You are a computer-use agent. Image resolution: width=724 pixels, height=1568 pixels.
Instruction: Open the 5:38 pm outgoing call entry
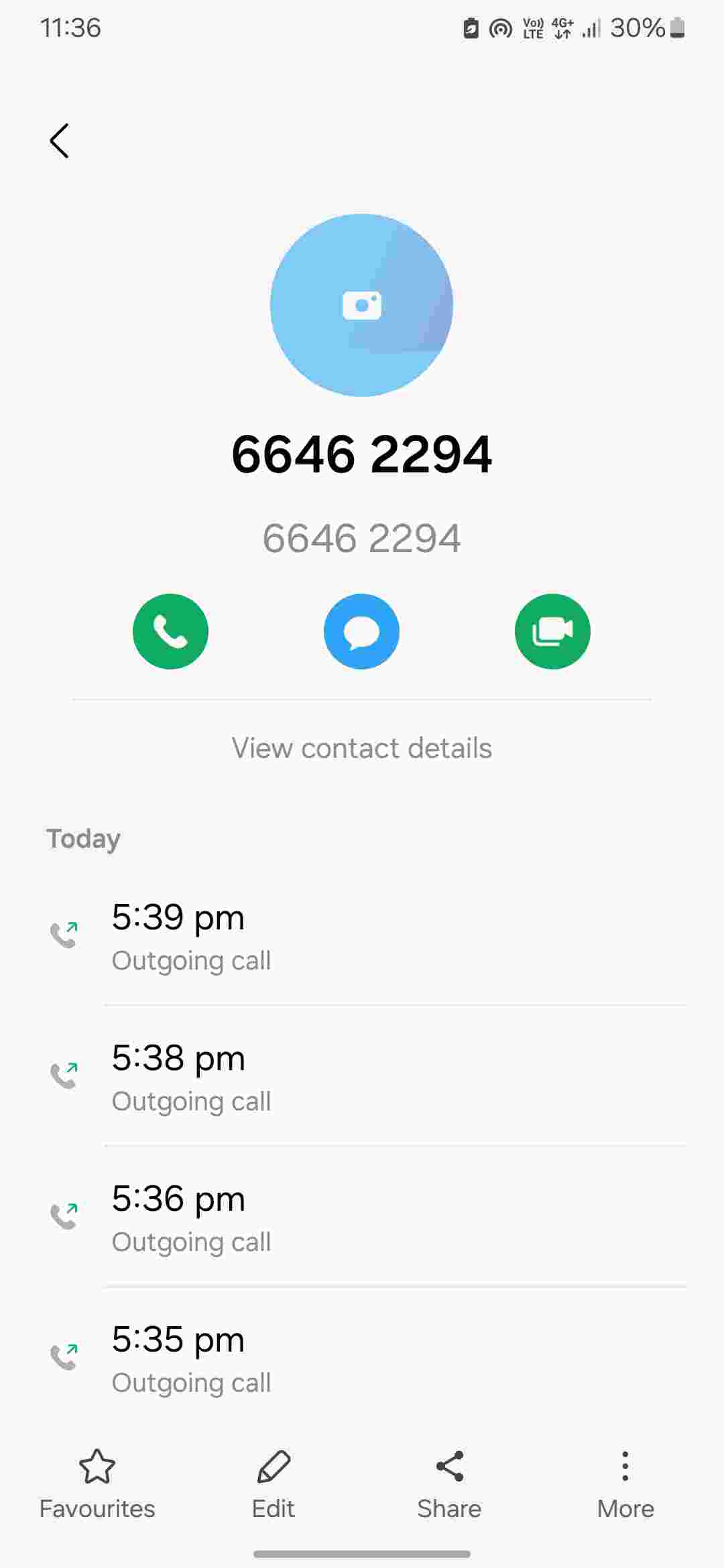coord(362,1077)
